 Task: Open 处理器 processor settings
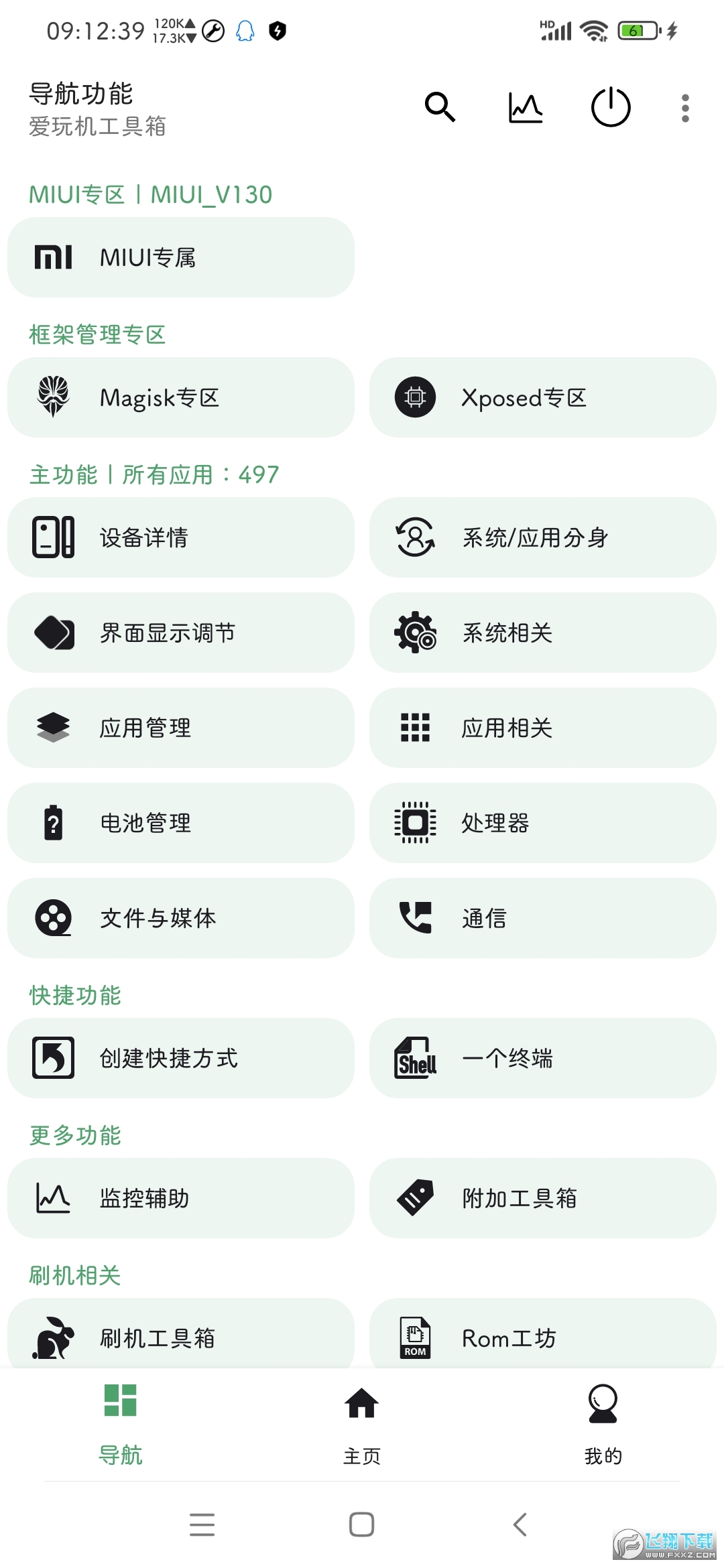542,823
